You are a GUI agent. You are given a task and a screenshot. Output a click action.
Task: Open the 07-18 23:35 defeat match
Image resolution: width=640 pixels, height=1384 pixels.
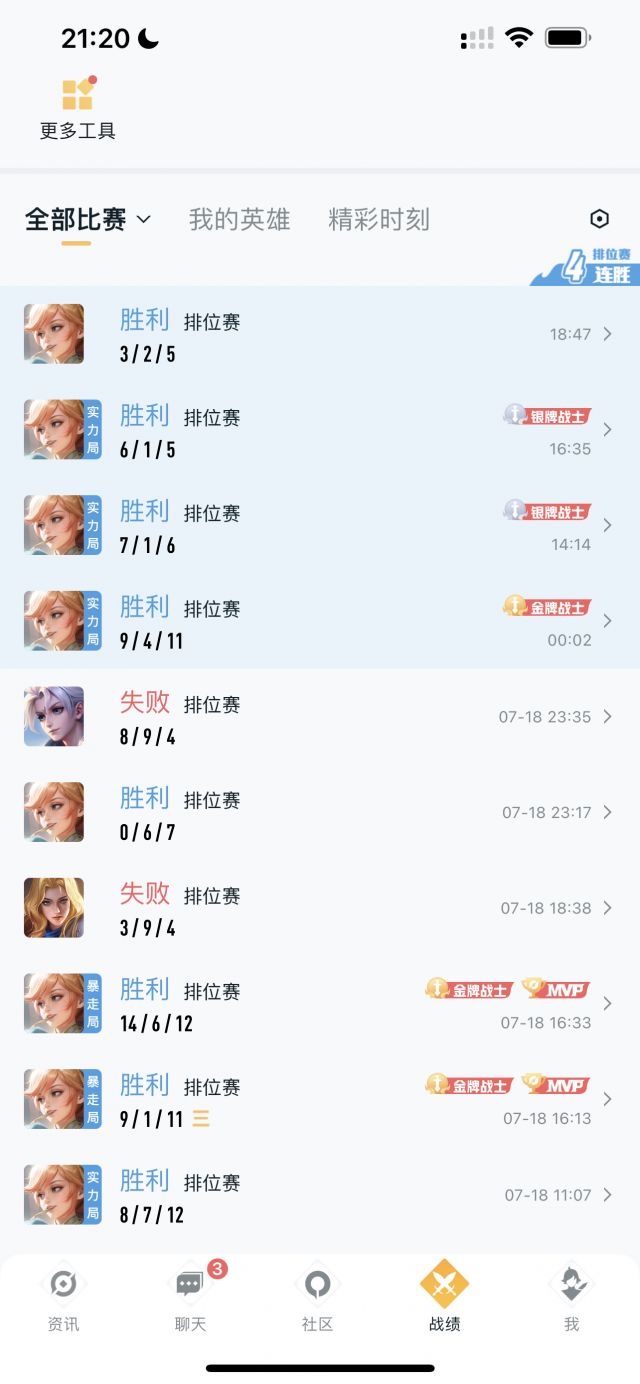coord(320,717)
